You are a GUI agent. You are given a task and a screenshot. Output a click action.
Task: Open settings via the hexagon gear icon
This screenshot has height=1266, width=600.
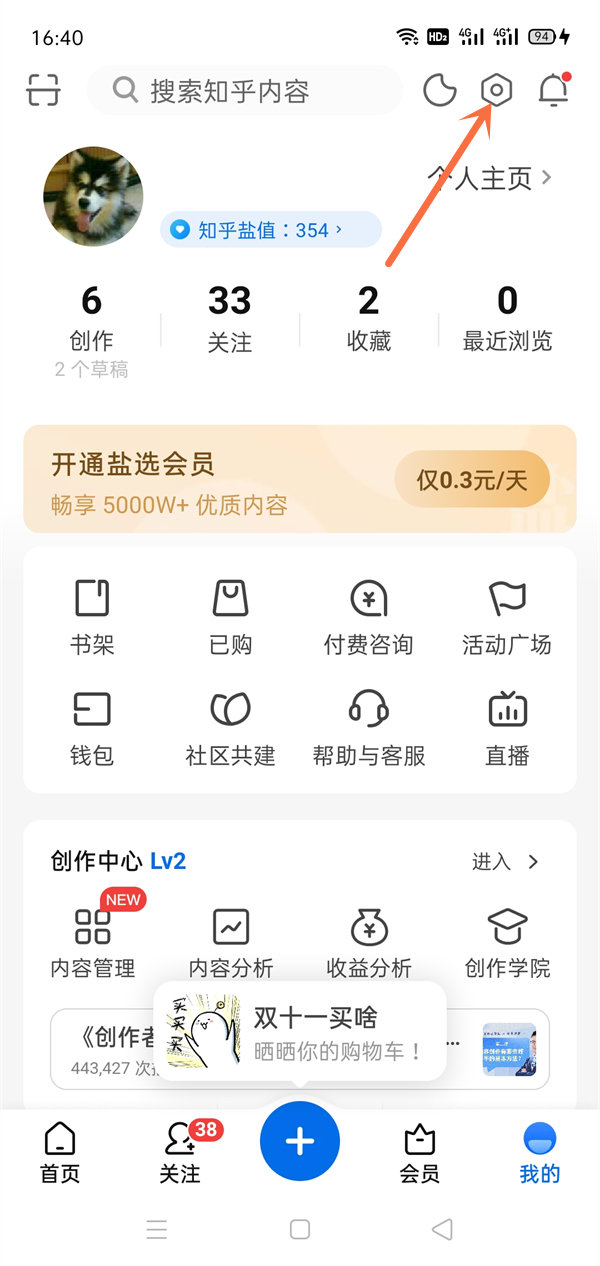496,91
